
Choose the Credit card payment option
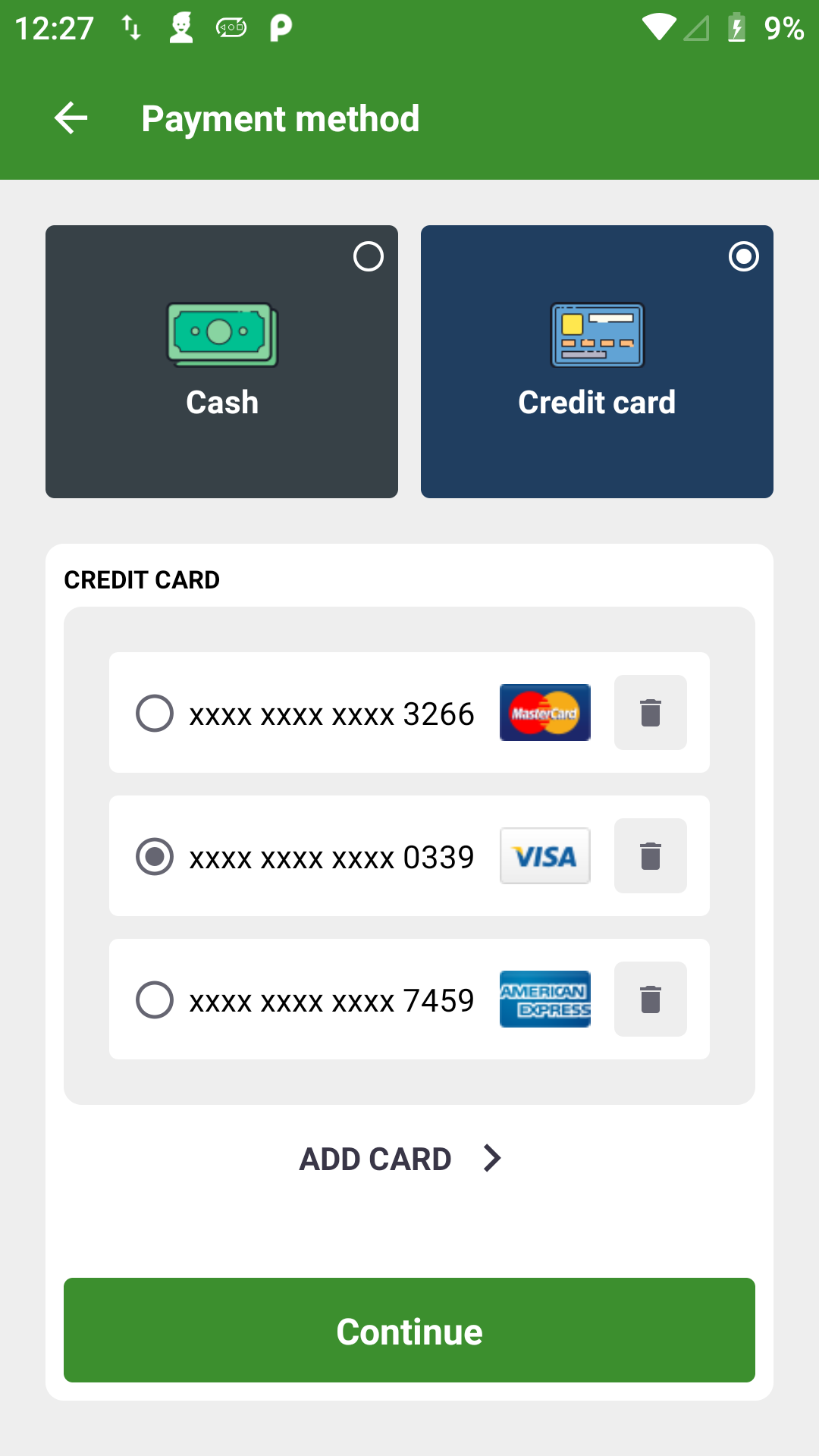click(x=597, y=362)
